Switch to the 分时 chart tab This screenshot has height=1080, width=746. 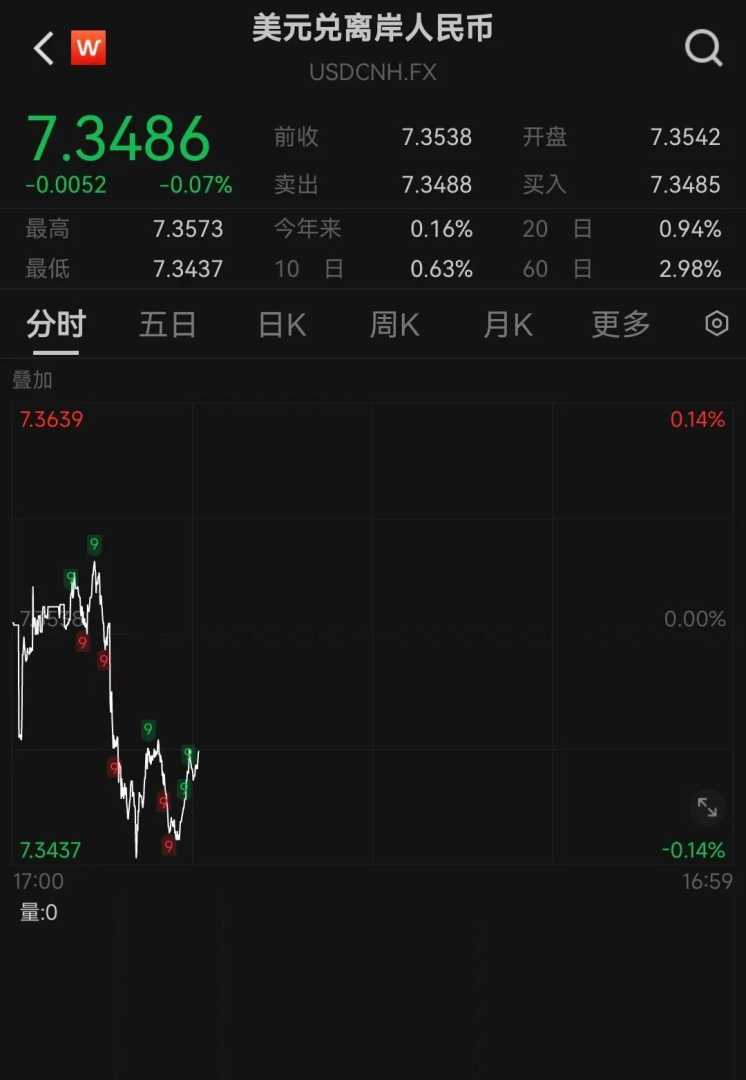pyautogui.click(x=56, y=324)
